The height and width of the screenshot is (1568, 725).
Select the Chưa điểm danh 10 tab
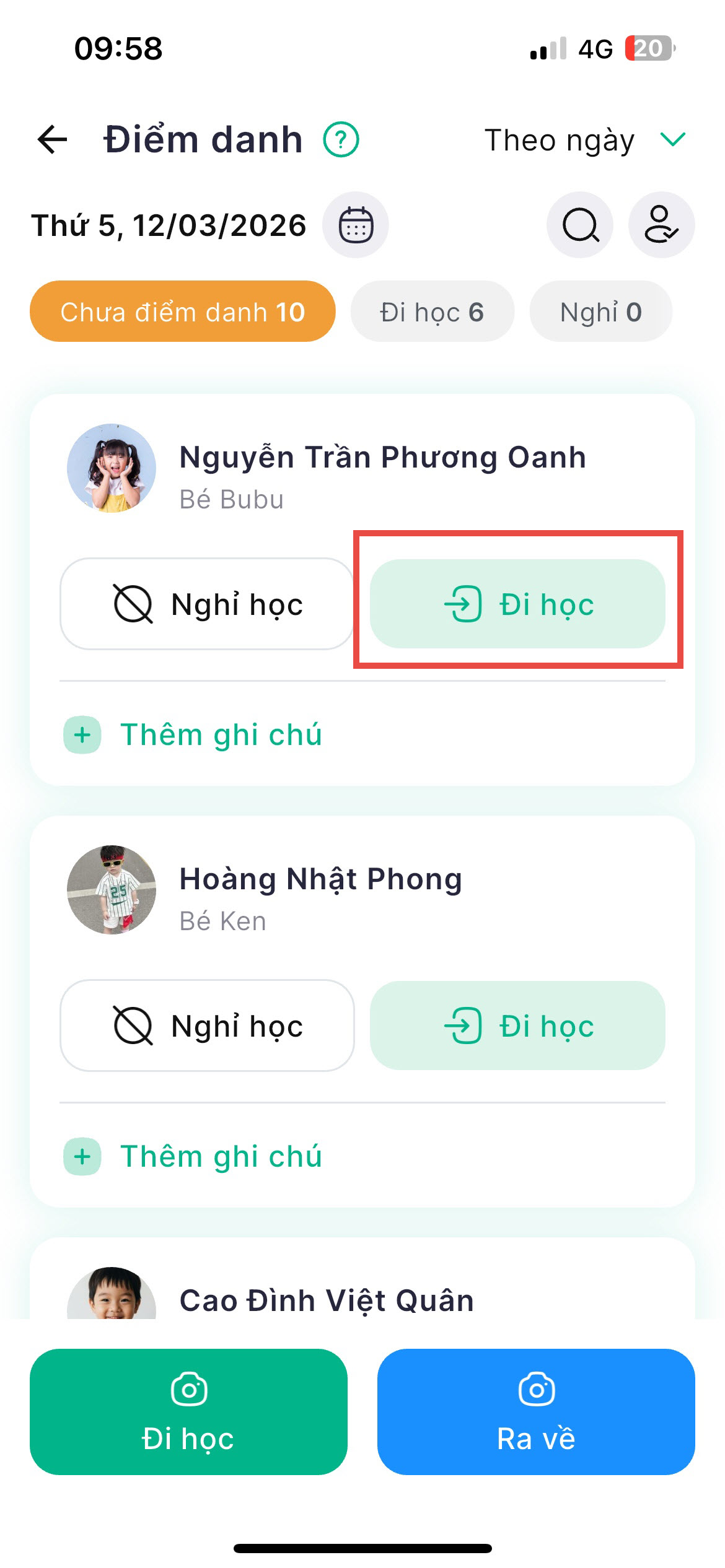[183, 311]
